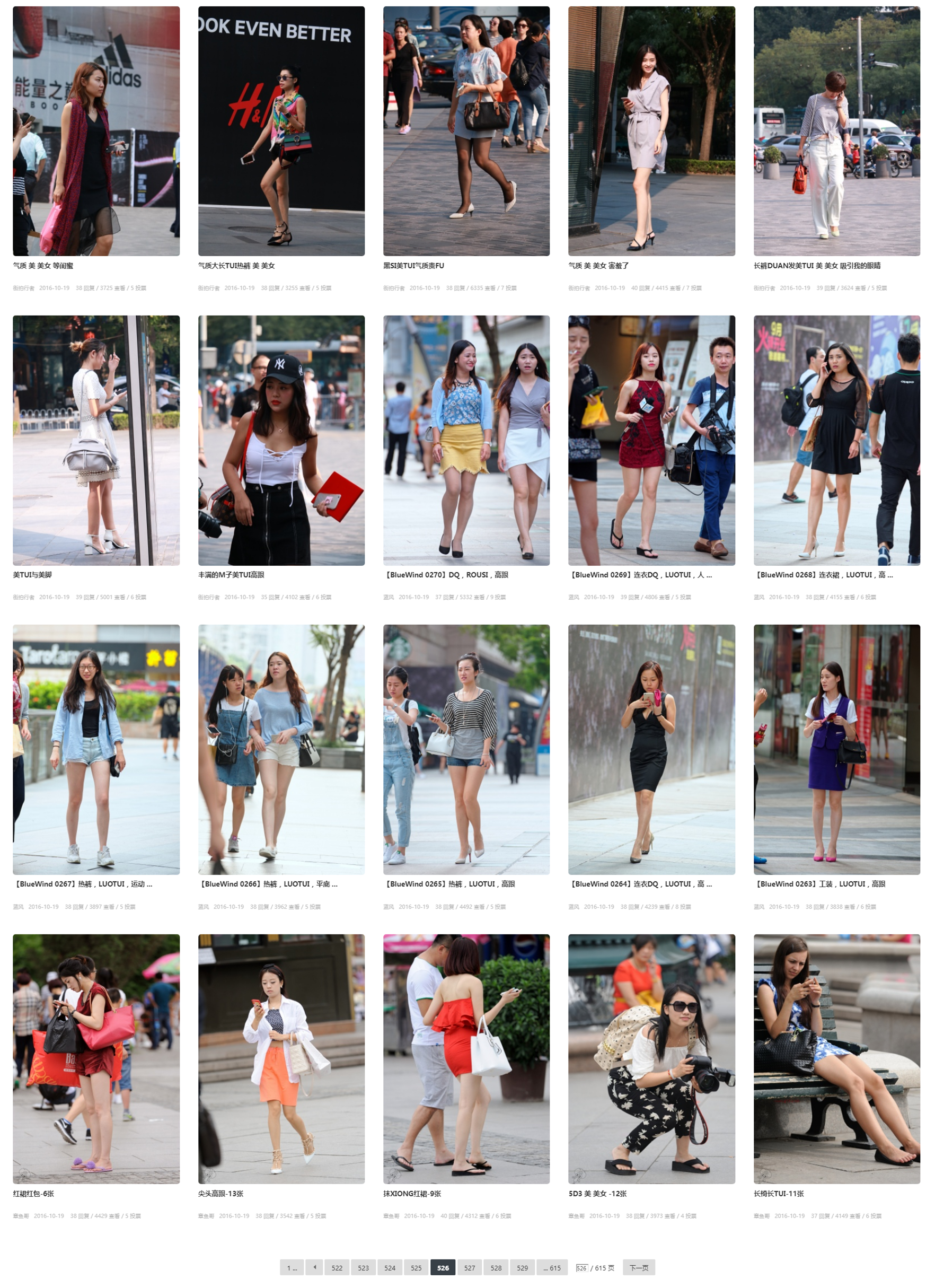Open the 尖头高跟-13张 post
Screen dimensions: 935x1288
(220, 1194)
